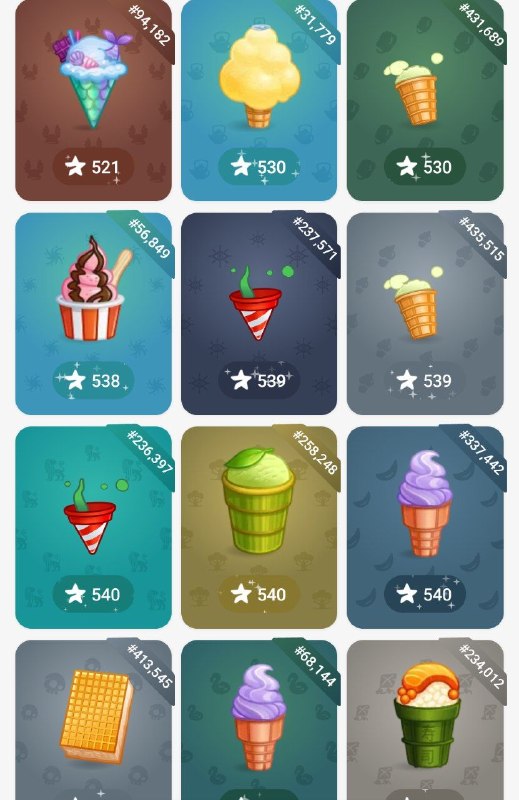
Task: Open gift #236,397 on teal card
Action: click(x=93, y=528)
